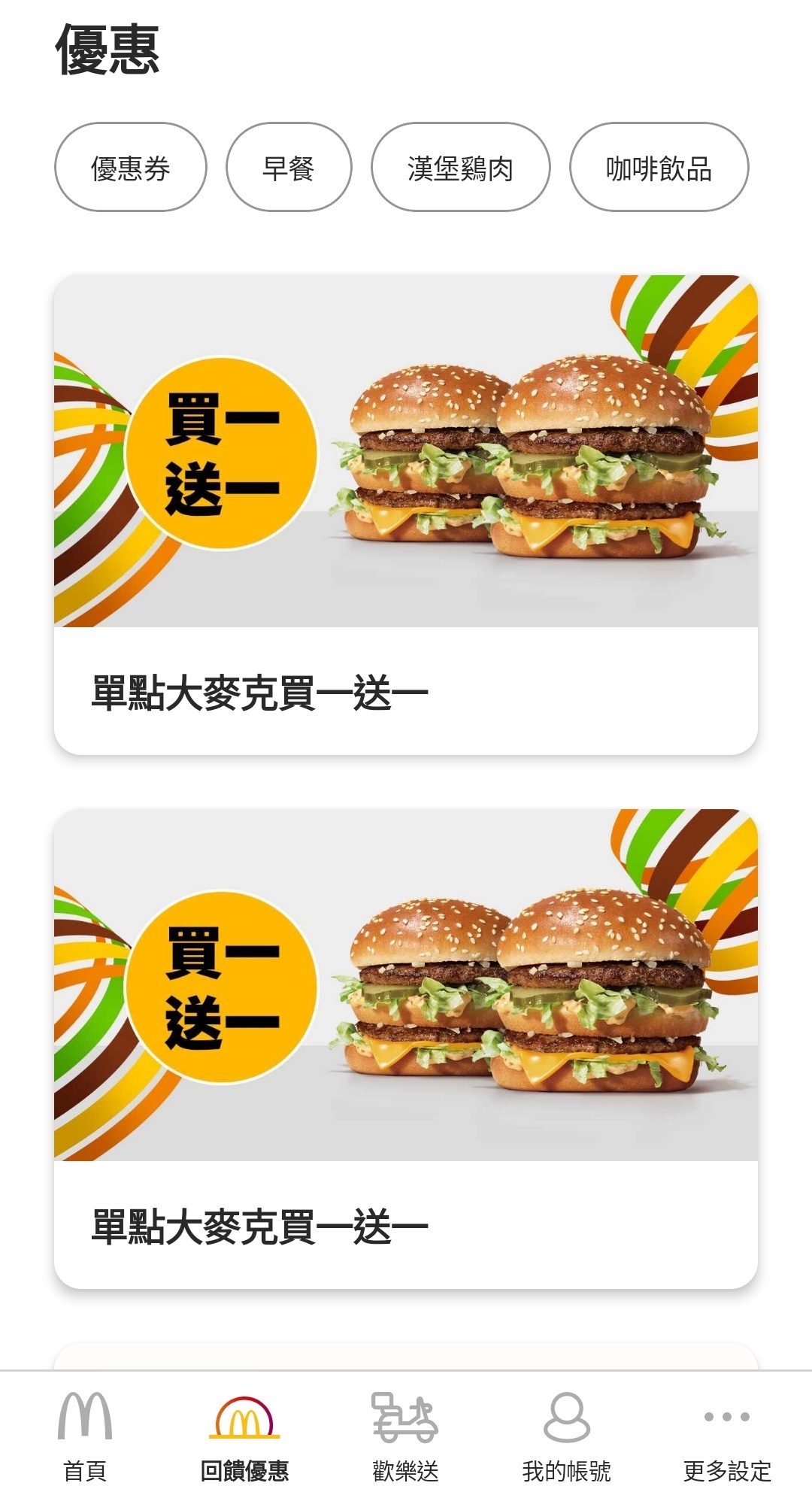Image resolution: width=812 pixels, height=1489 pixels.
Task: Filter offers by 早餐
Action: pyautogui.click(x=289, y=167)
